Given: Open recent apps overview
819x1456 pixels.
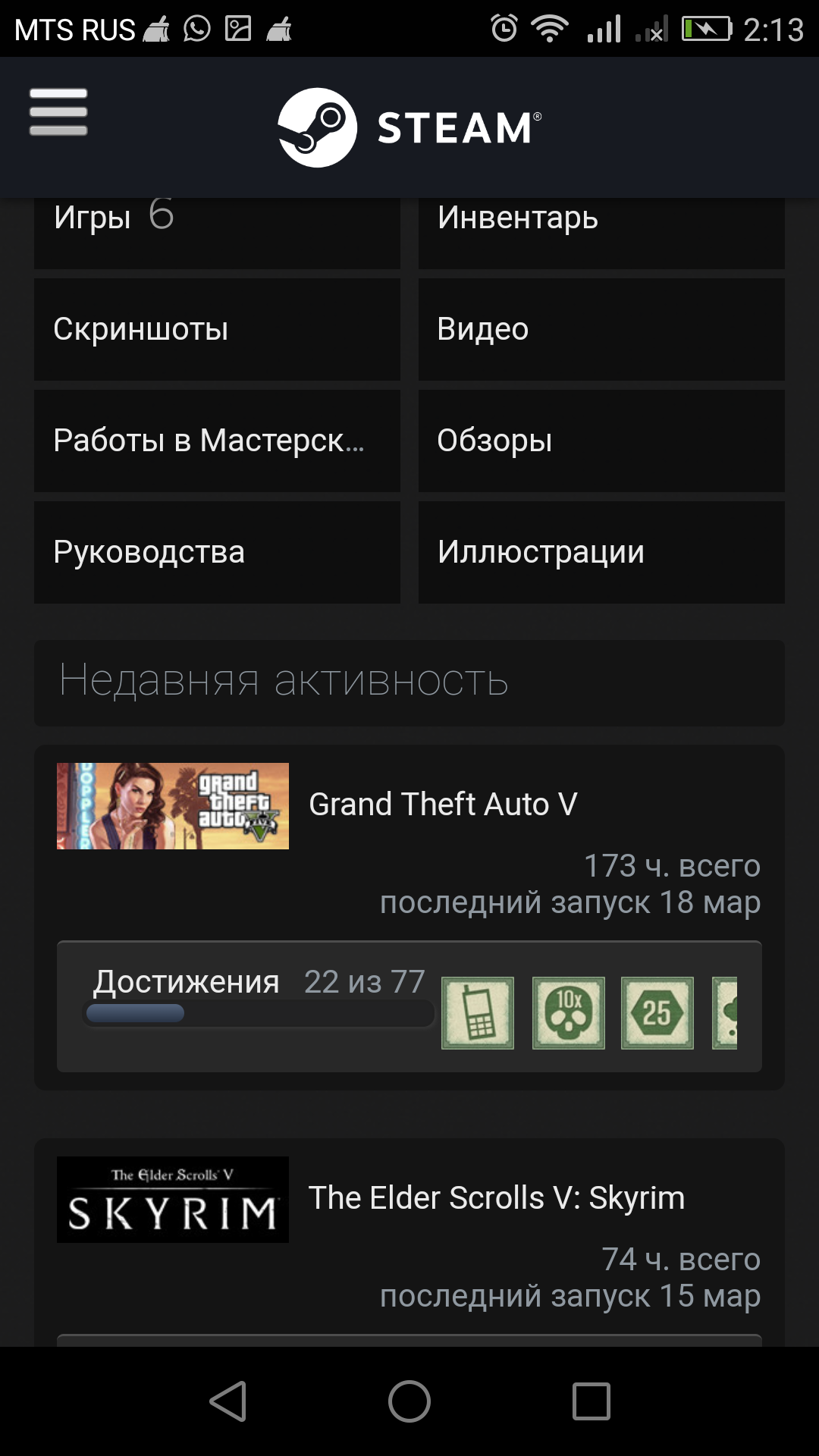Looking at the screenshot, I should 591,1401.
